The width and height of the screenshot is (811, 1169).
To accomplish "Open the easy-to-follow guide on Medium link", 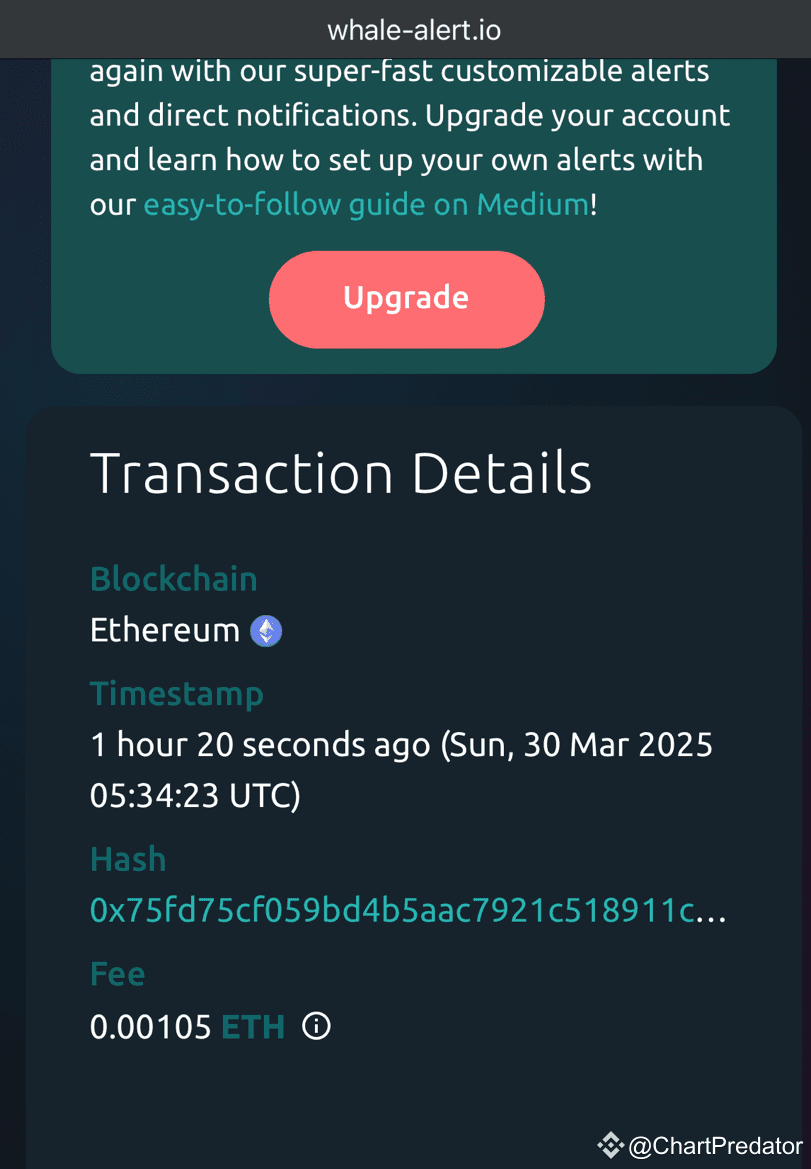I will click(369, 203).
